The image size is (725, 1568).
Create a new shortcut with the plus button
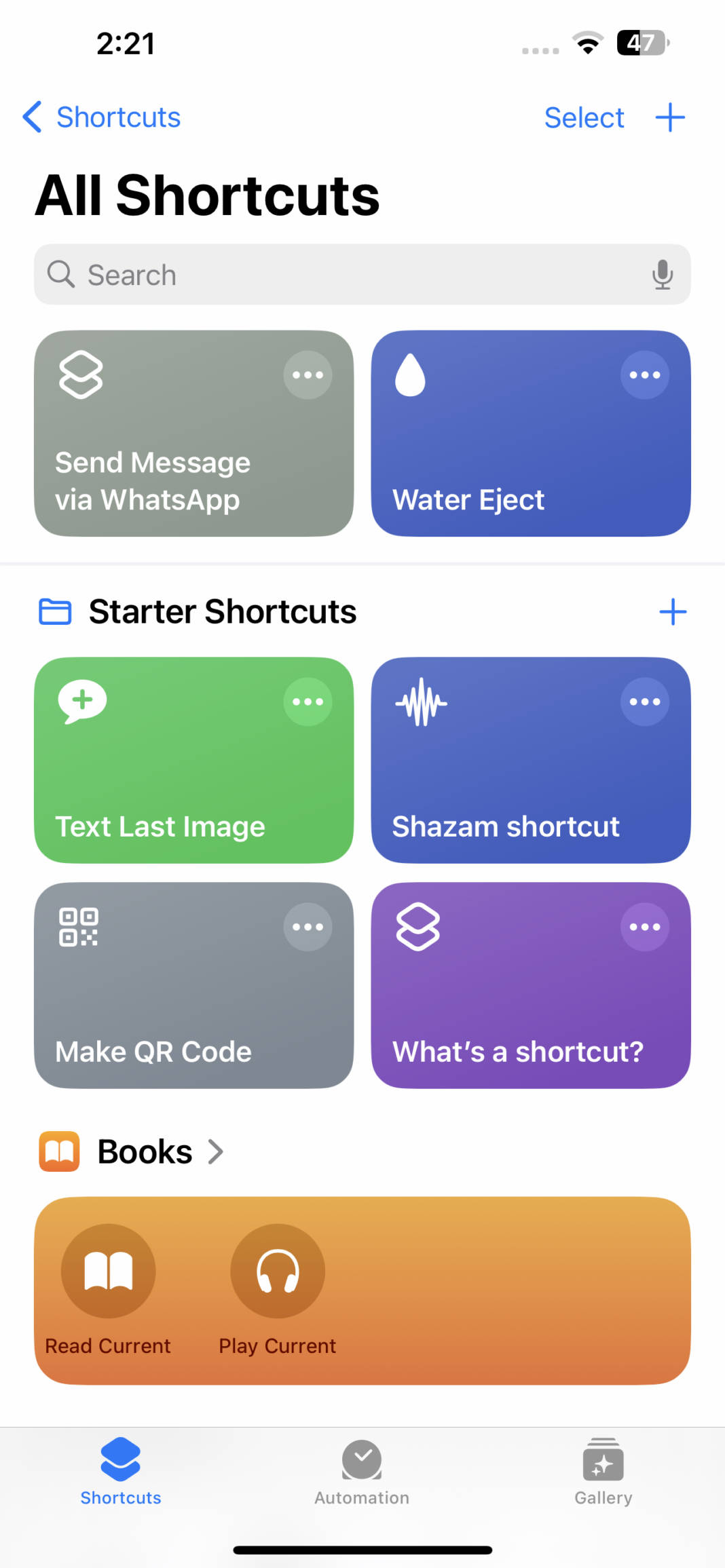(670, 117)
